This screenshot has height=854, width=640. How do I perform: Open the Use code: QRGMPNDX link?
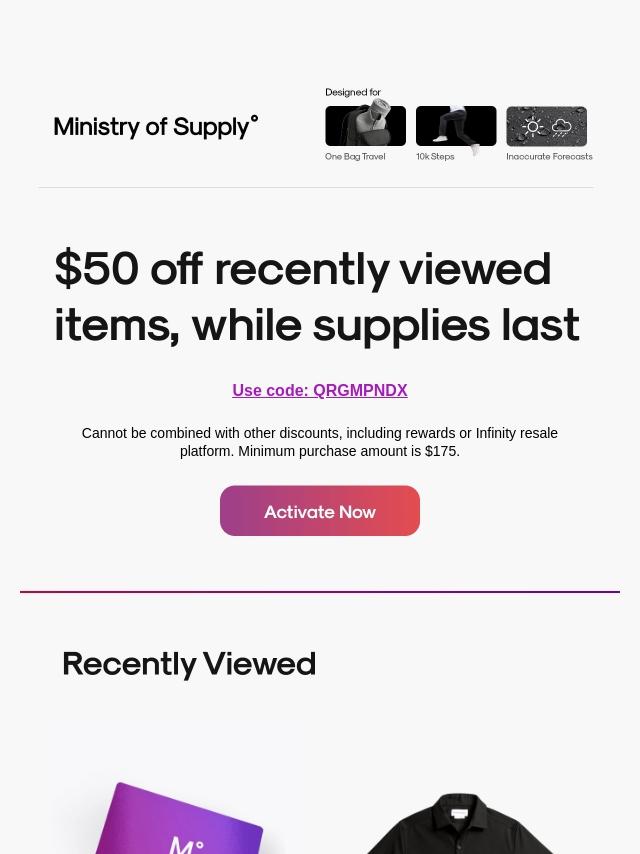click(320, 391)
